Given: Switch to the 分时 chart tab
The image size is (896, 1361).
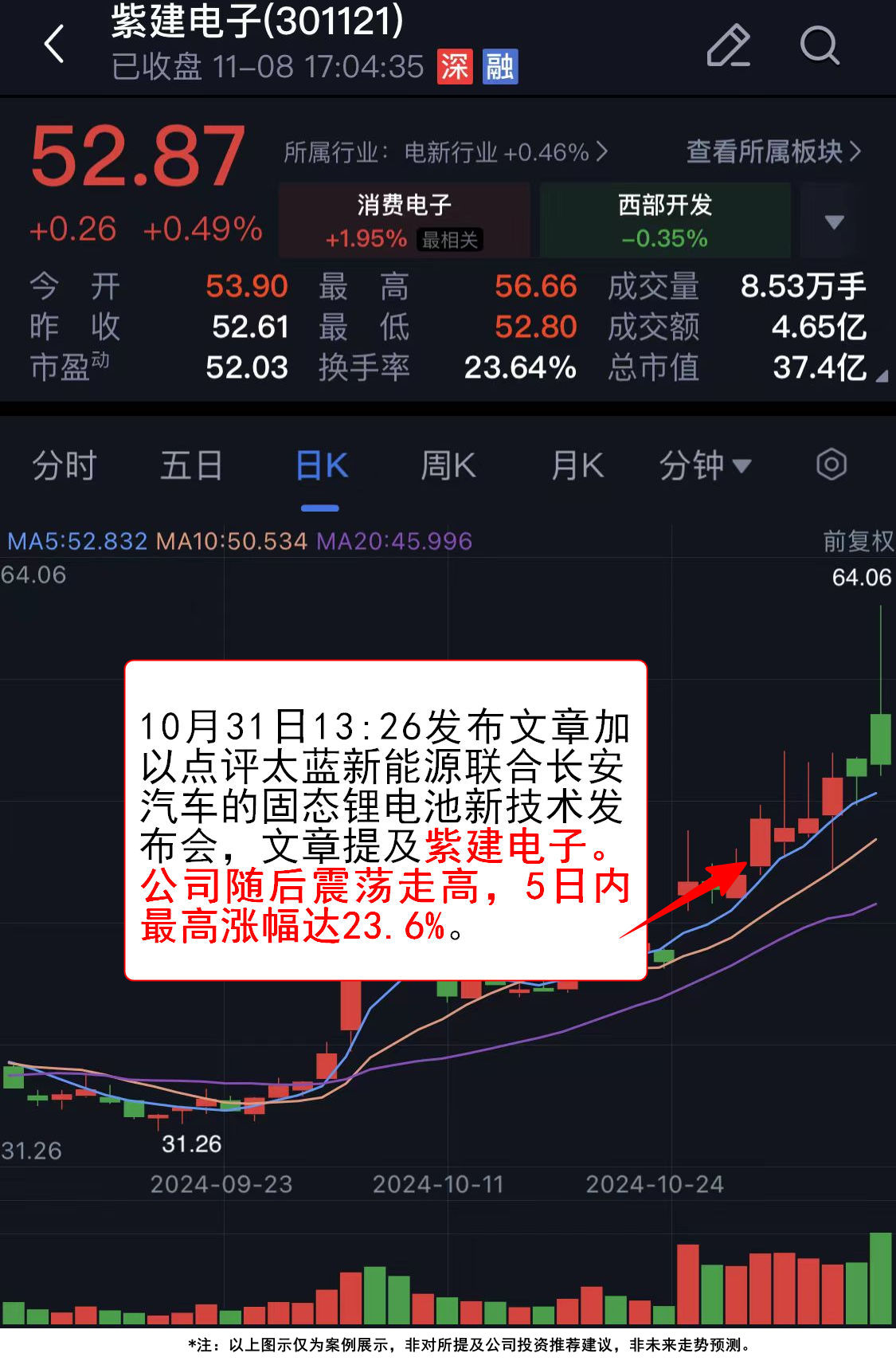Looking at the screenshot, I should point(65,465).
